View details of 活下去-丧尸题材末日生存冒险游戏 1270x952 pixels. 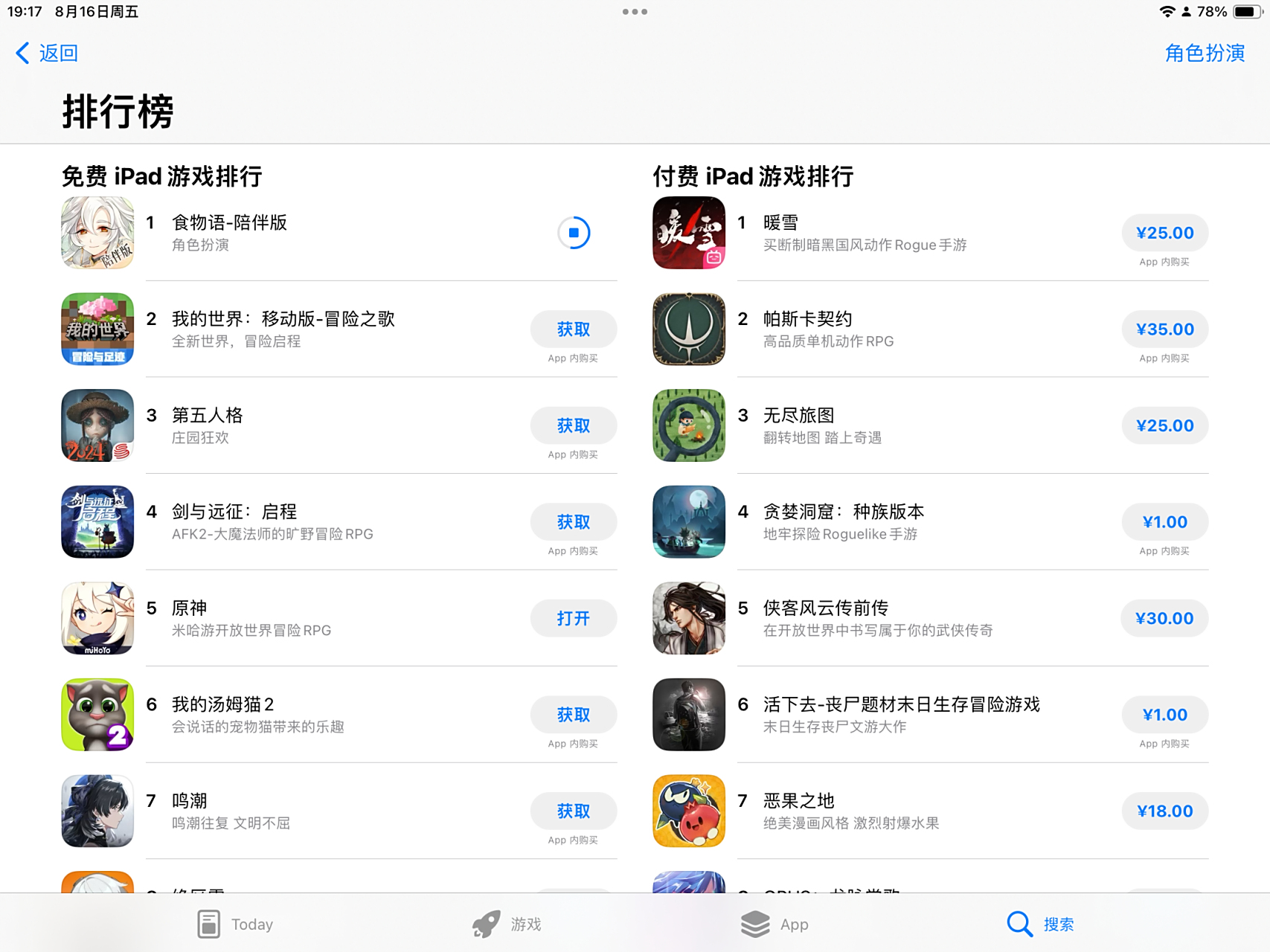tap(900, 705)
